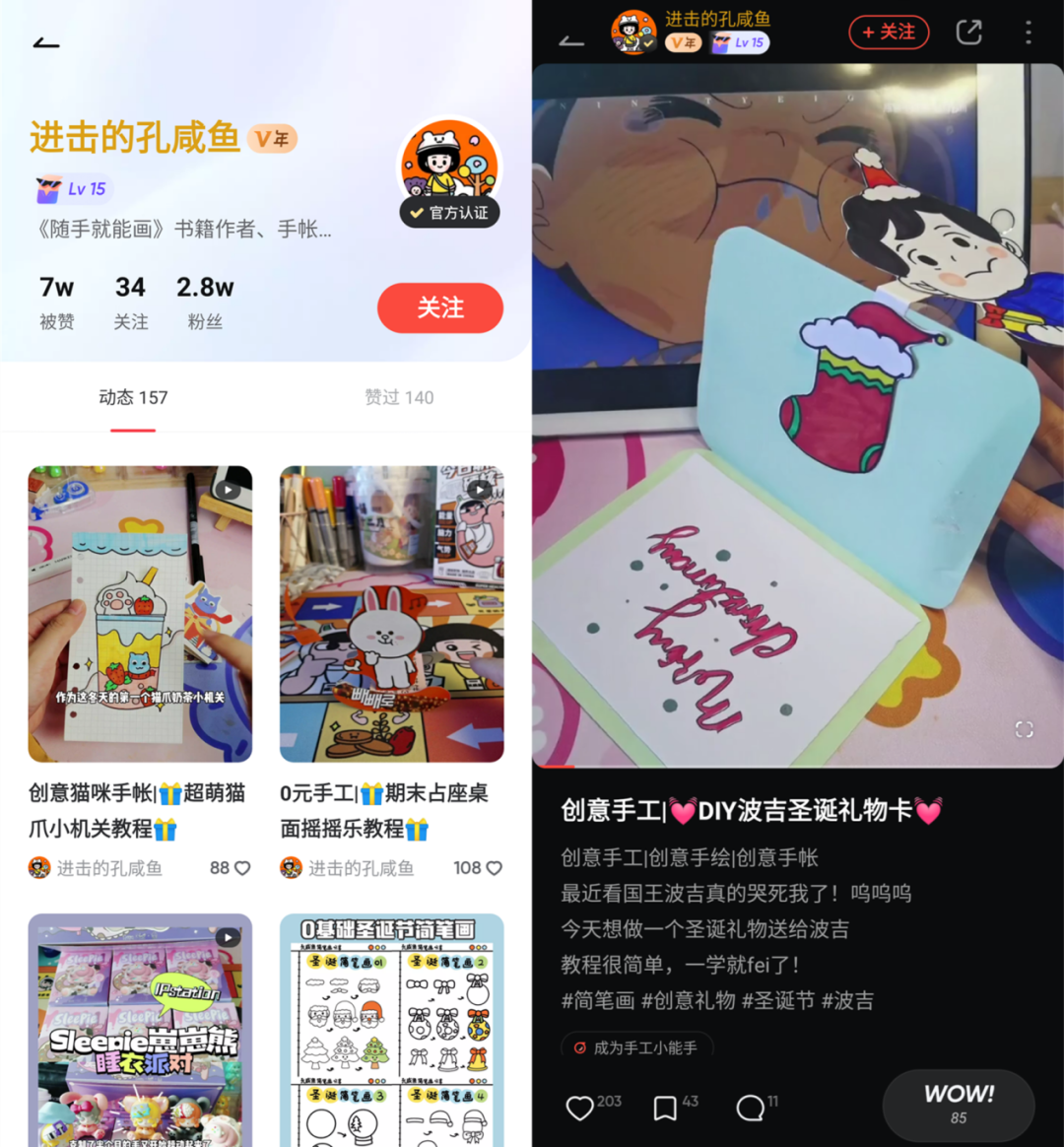The width and height of the screenshot is (1064, 1147).
Task: Open the three-dot overflow menu
Action: 1028,33
